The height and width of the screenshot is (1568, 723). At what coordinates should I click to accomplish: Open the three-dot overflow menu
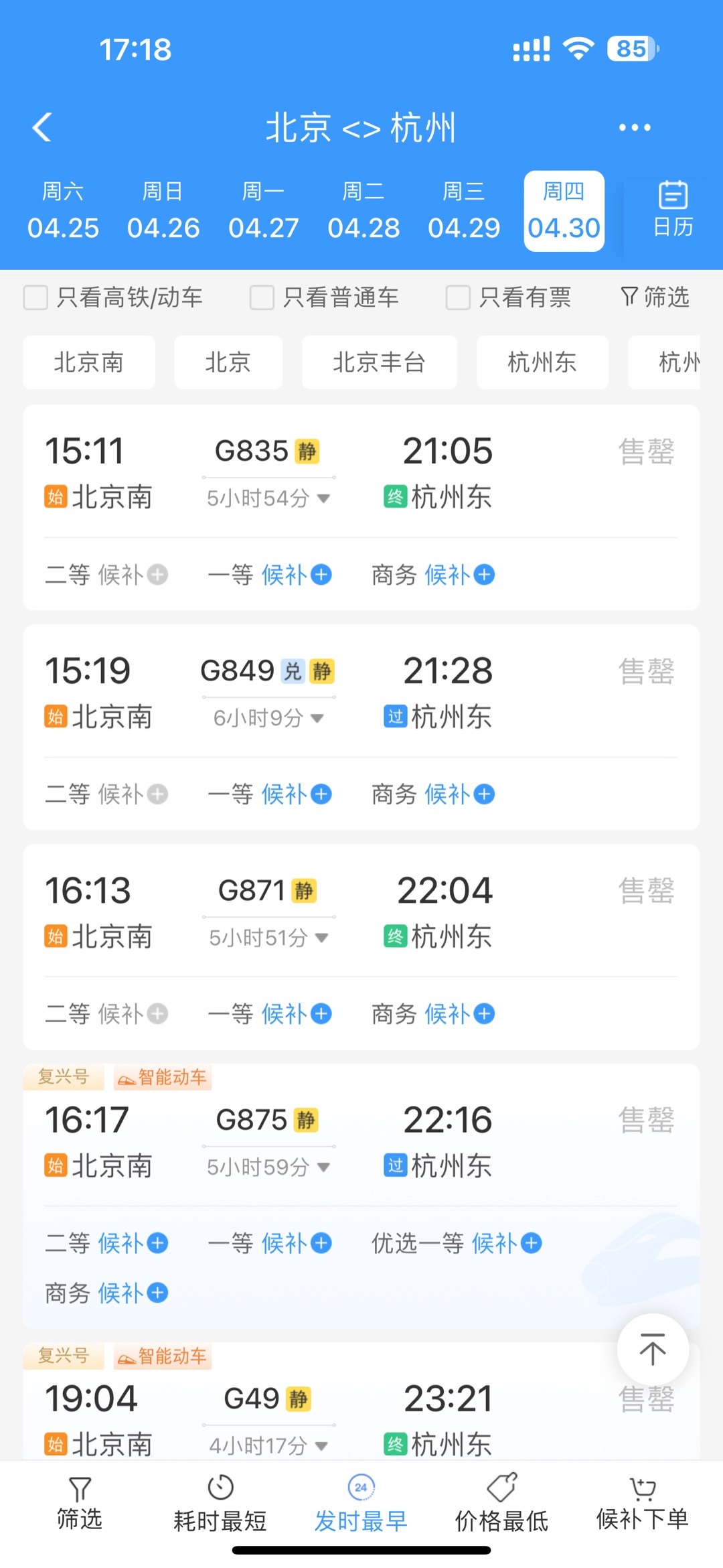634,127
